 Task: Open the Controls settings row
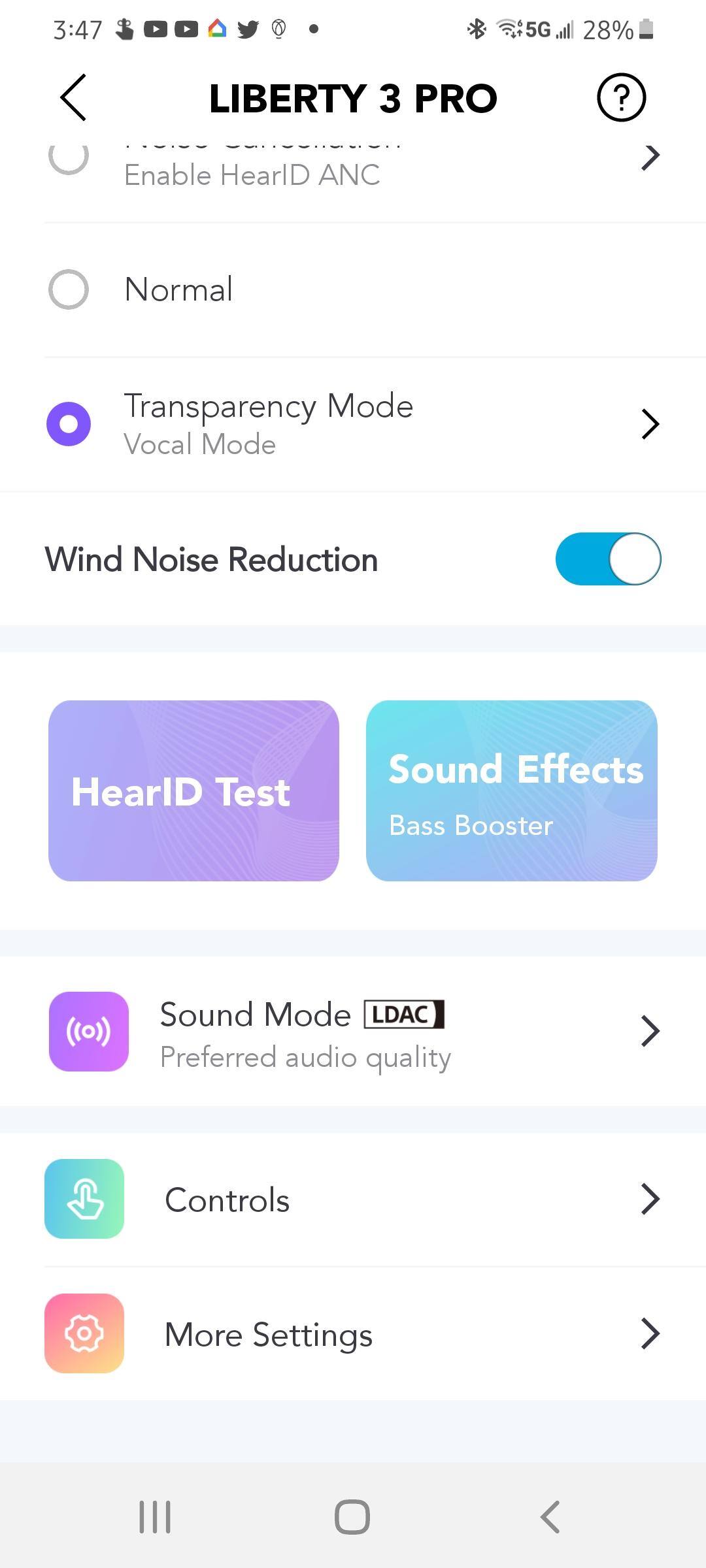[353, 1200]
